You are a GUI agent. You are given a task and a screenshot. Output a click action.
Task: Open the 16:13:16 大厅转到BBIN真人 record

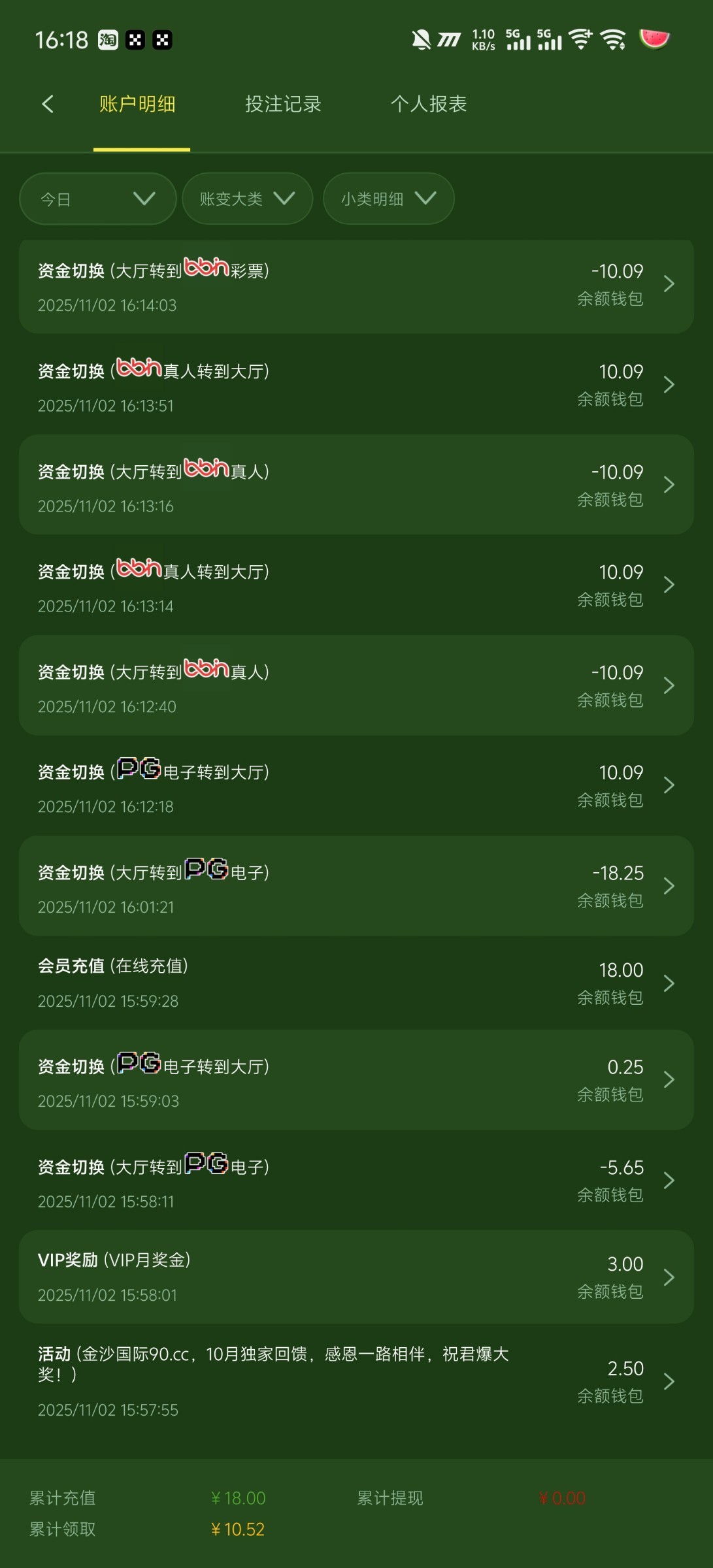click(356, 487)
